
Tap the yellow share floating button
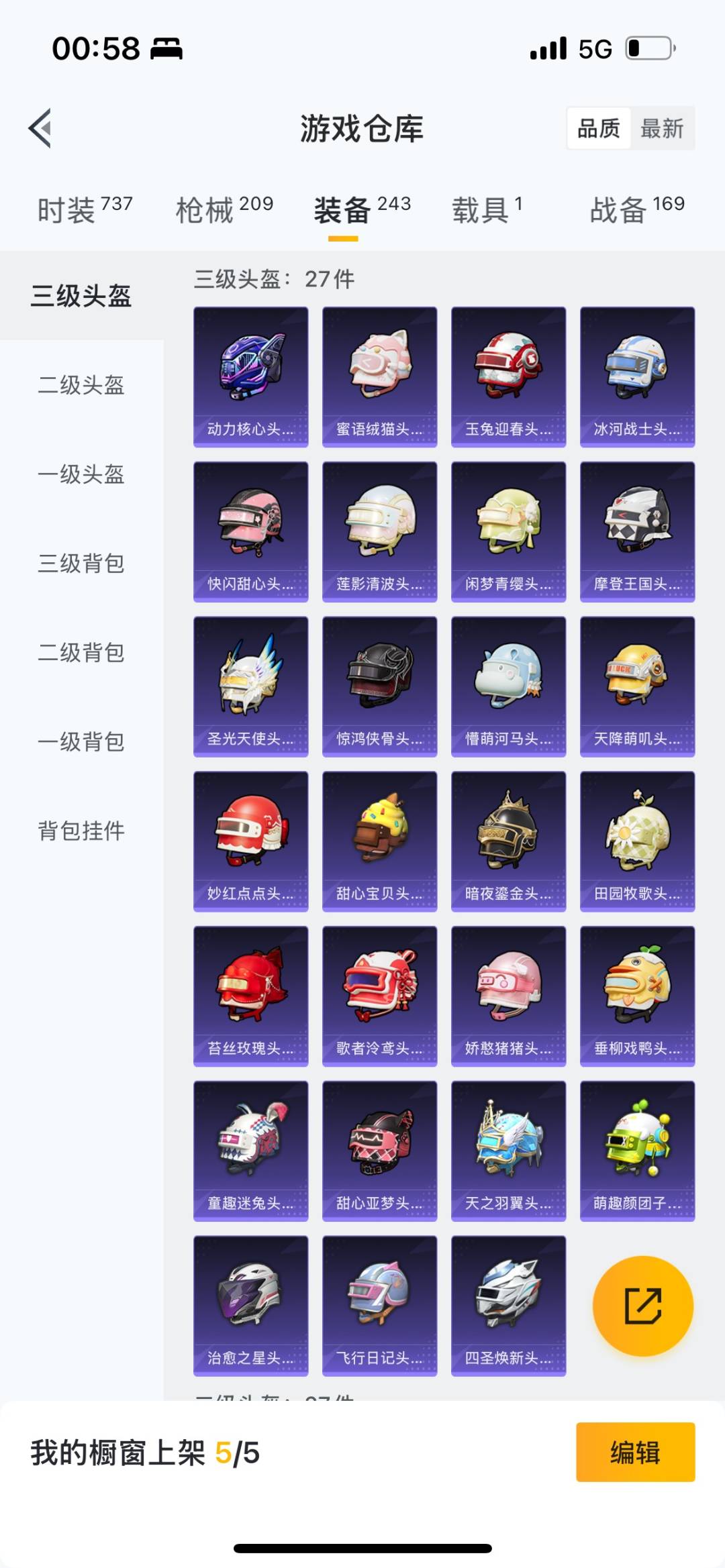(642, 1306)
